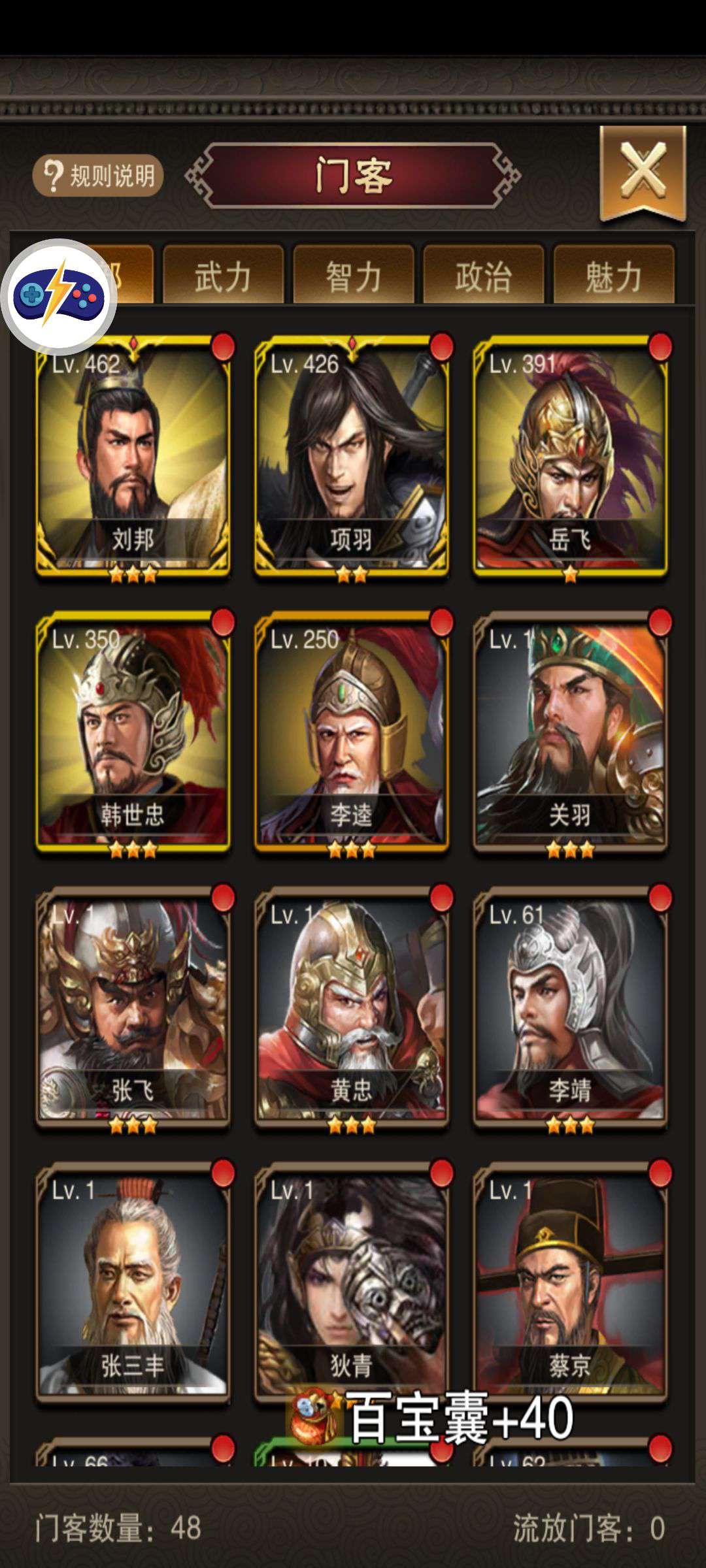Open the floating gamepad booster icon
Viewport: 706px width, 1568px height.
(x=59, y=297)
